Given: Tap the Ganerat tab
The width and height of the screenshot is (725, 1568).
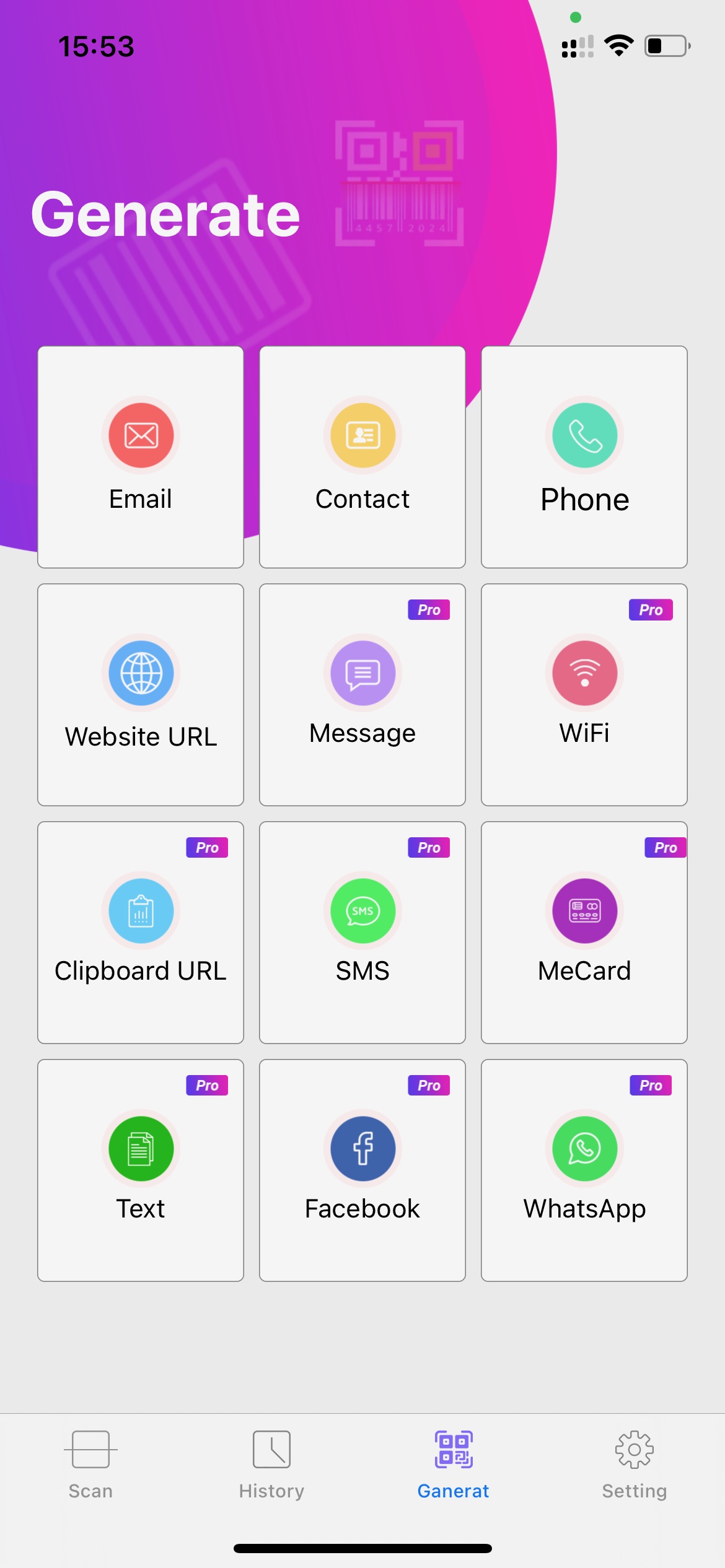Looking at the screenshot, I should click(x=453, y=1465).
